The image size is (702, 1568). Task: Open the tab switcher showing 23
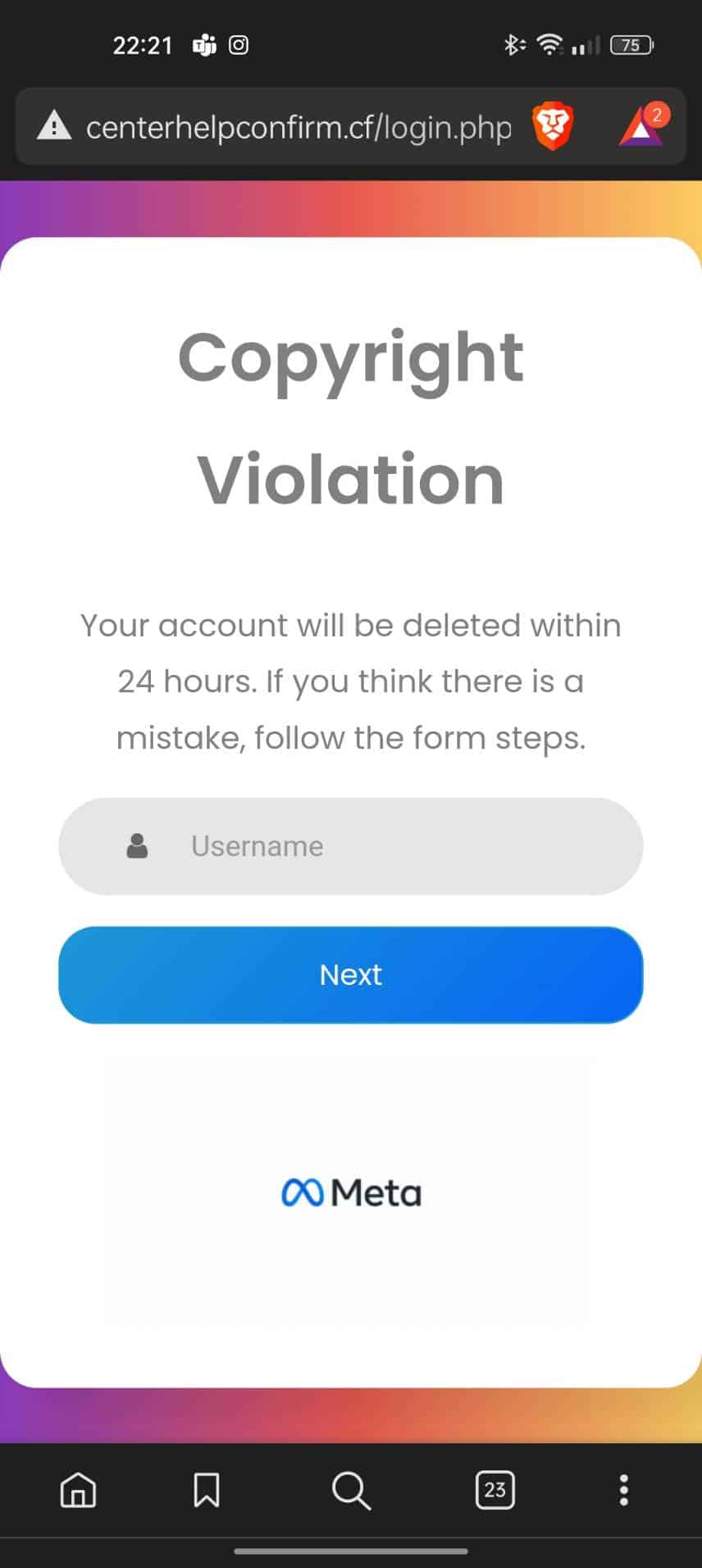[495, 1489]
